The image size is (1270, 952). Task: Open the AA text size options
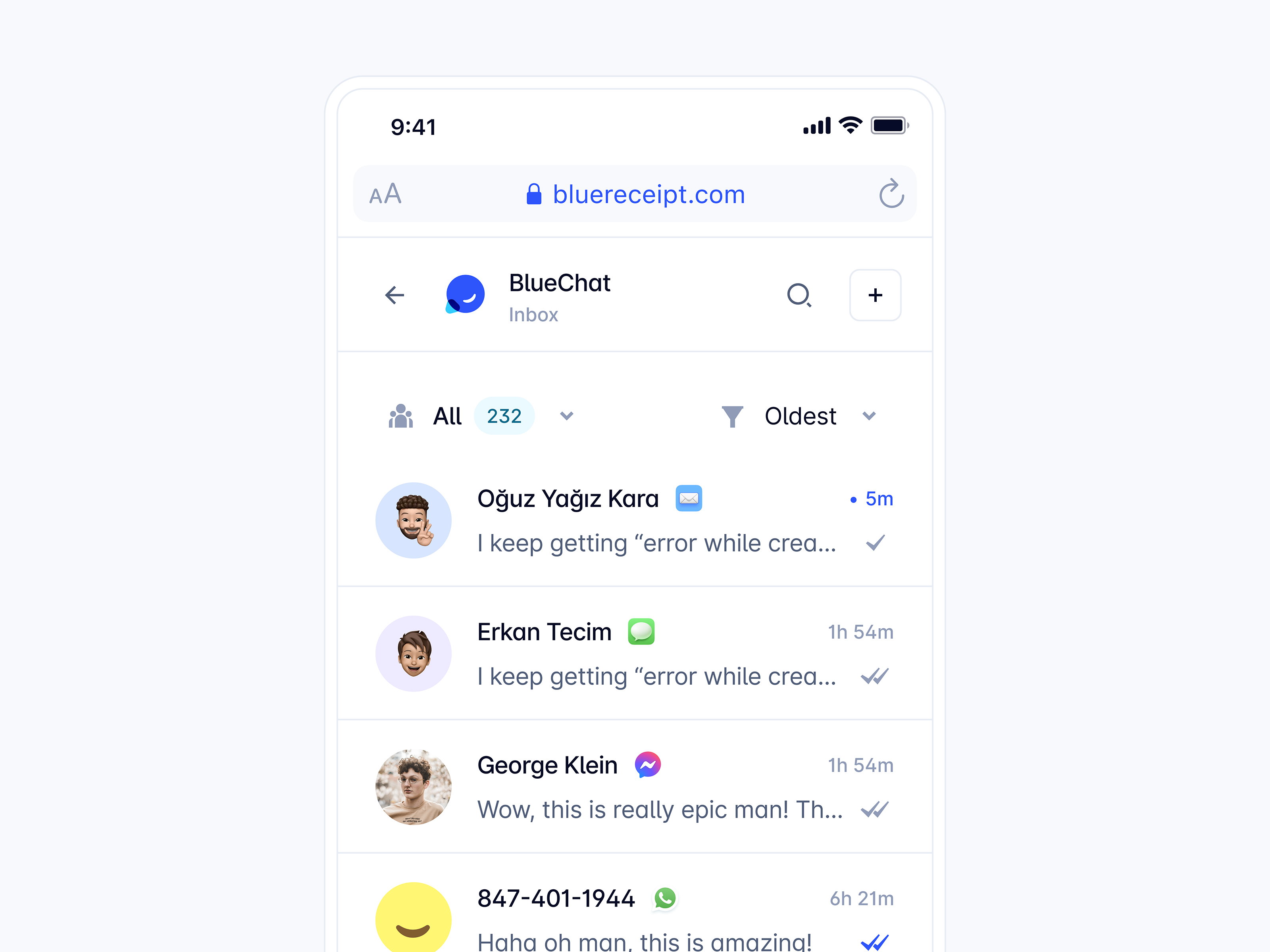[385, 194]
